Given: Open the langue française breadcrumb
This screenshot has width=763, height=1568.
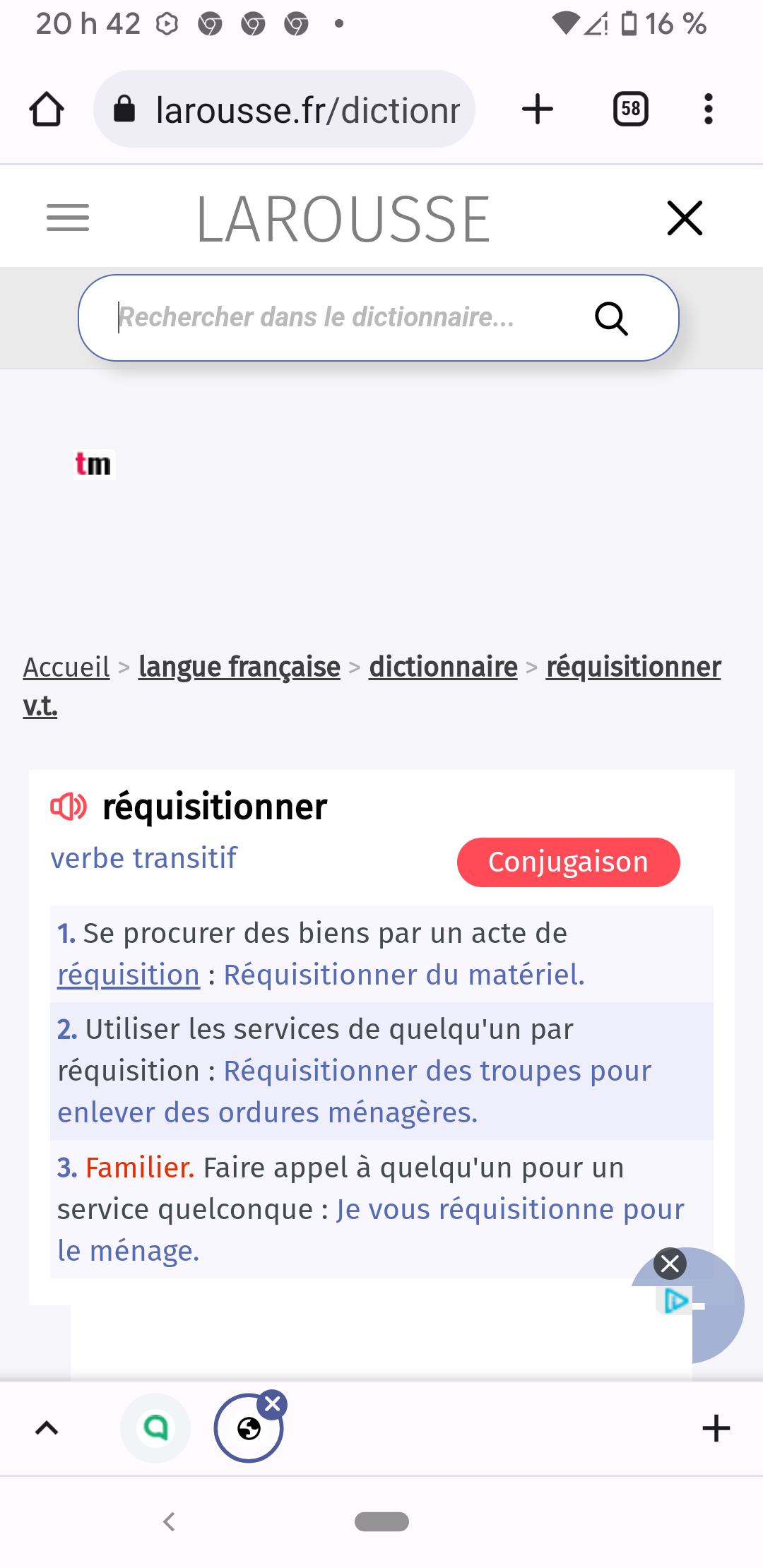Looking at the screenshot, I should (x=239, y=667).
